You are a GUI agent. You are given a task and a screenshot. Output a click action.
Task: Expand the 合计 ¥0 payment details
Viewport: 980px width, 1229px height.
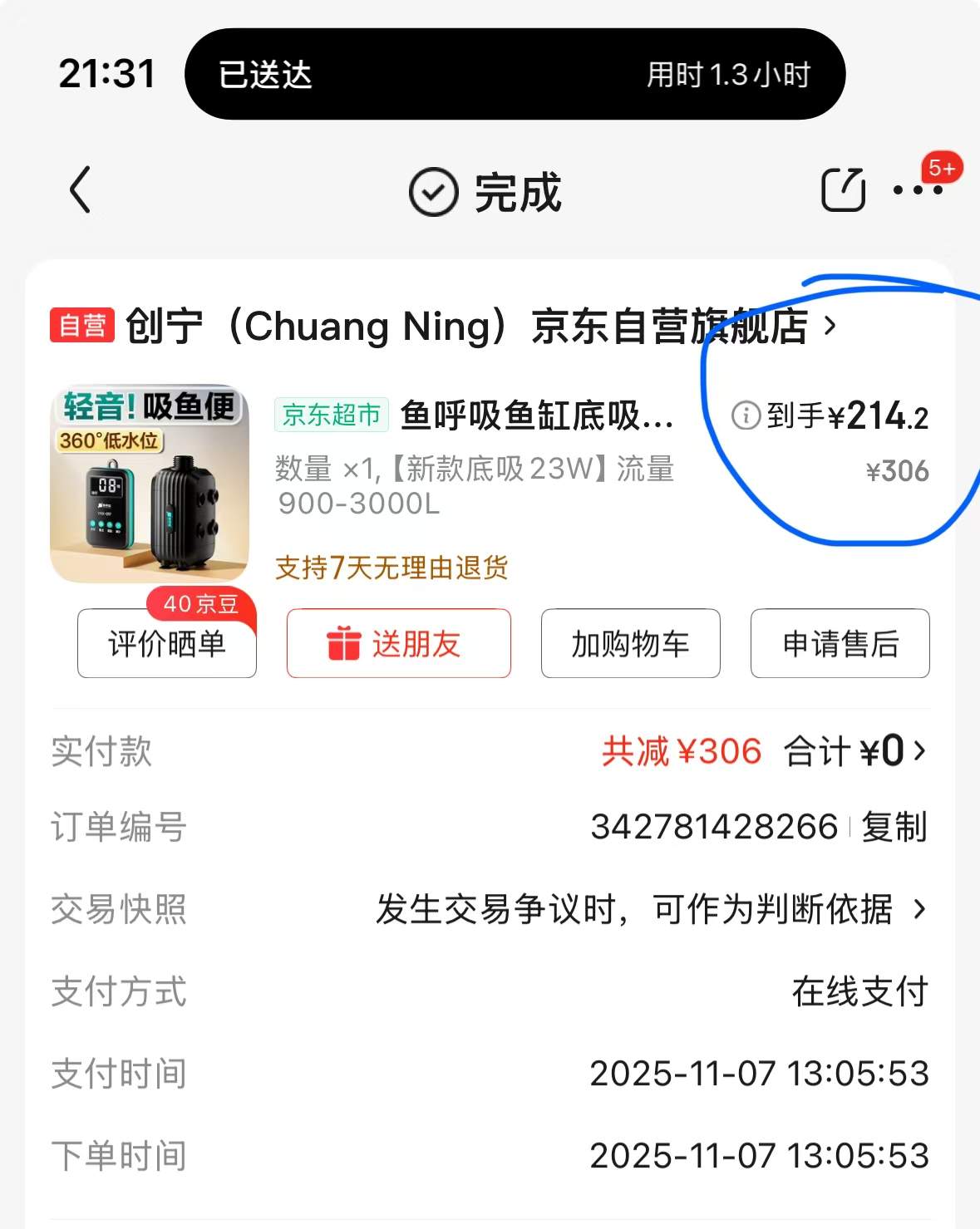(854, 752)
